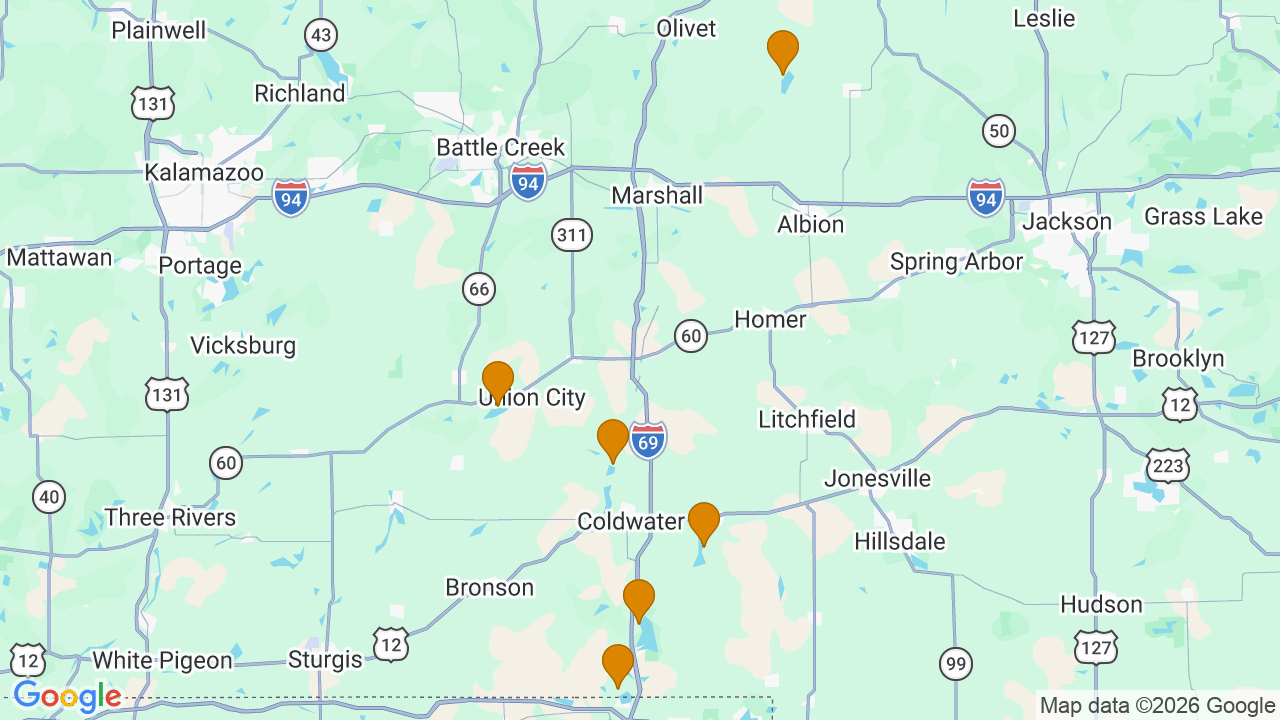
Task: Open the pin between Bronson and Hillsdale
Action: [x=639, y=599]
